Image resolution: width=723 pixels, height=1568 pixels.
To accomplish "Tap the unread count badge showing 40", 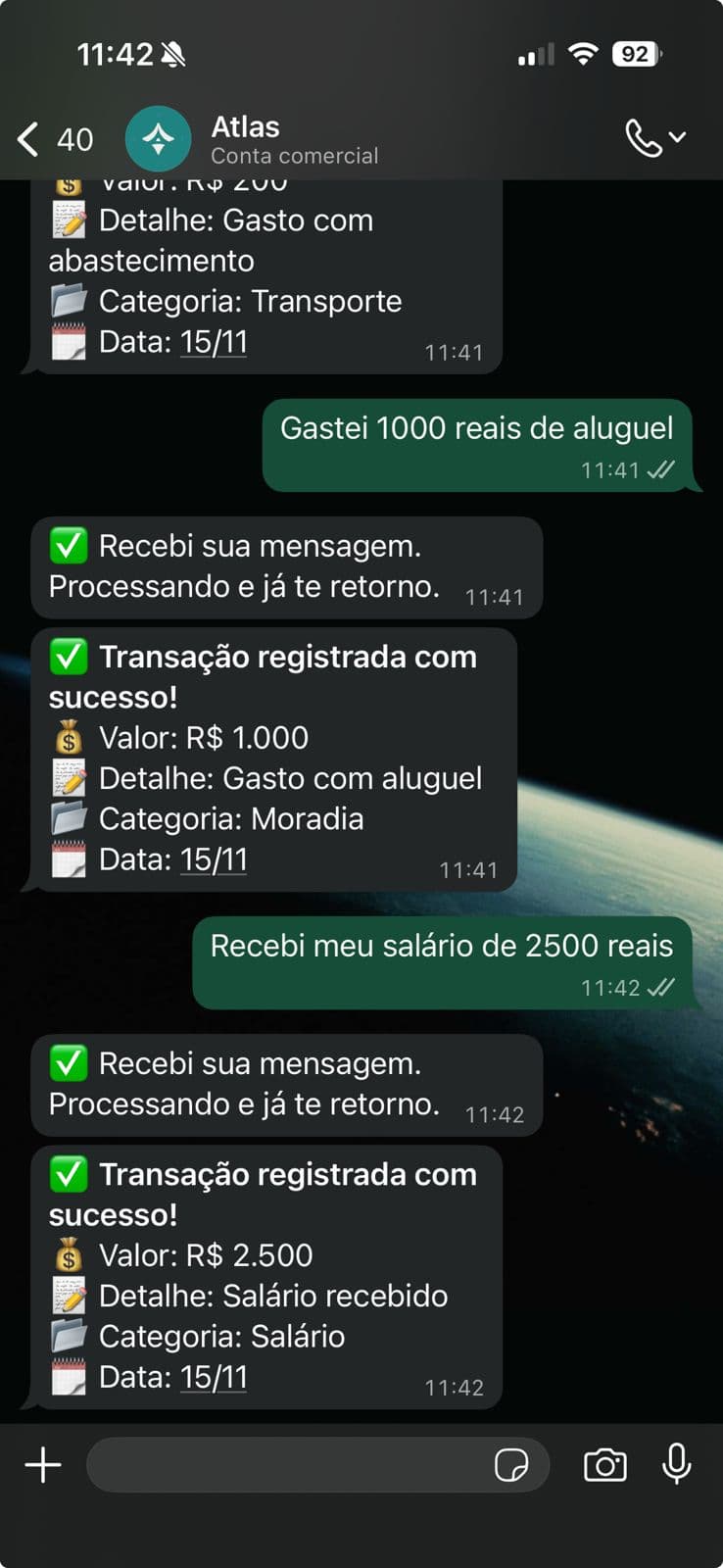I will (x=73, y=138).
